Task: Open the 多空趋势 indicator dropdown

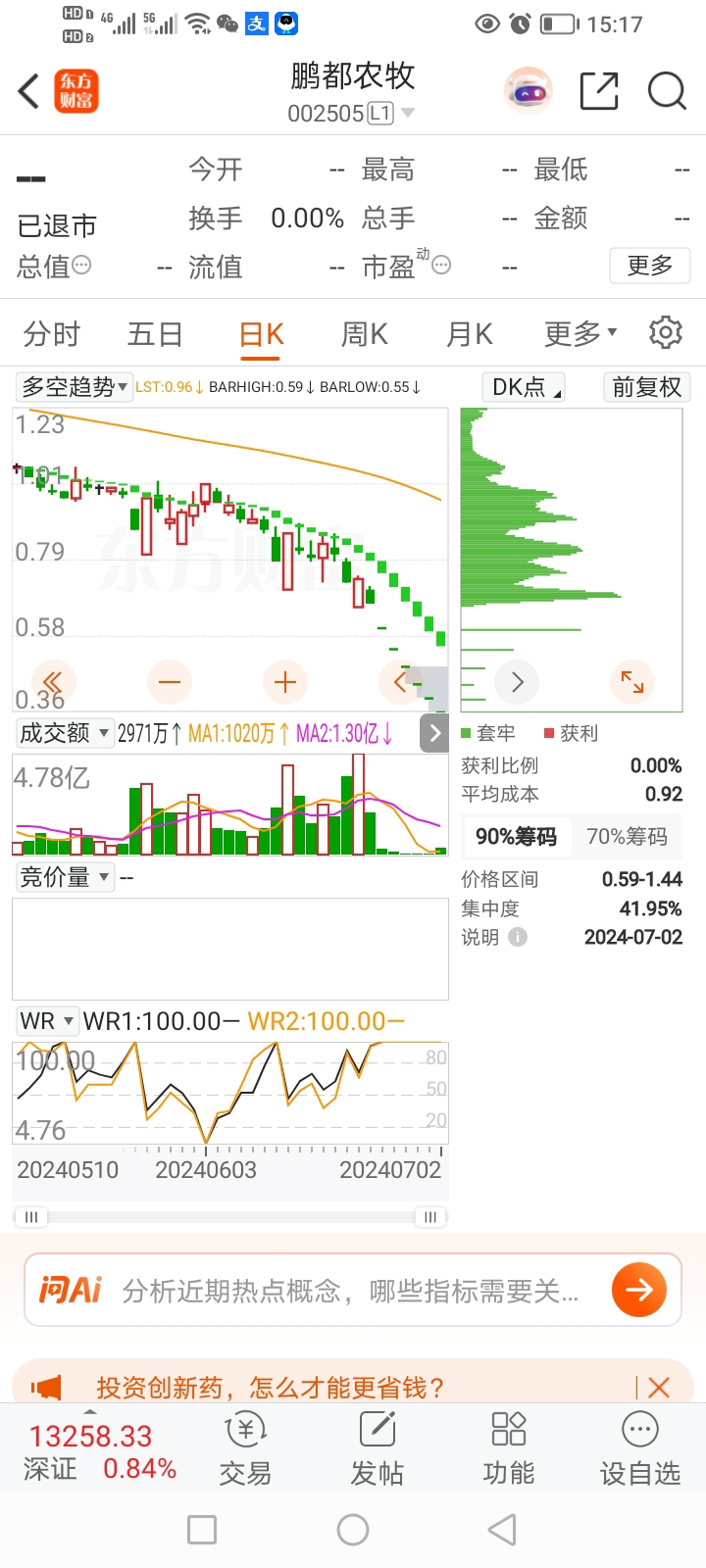Action: [75, 387]
